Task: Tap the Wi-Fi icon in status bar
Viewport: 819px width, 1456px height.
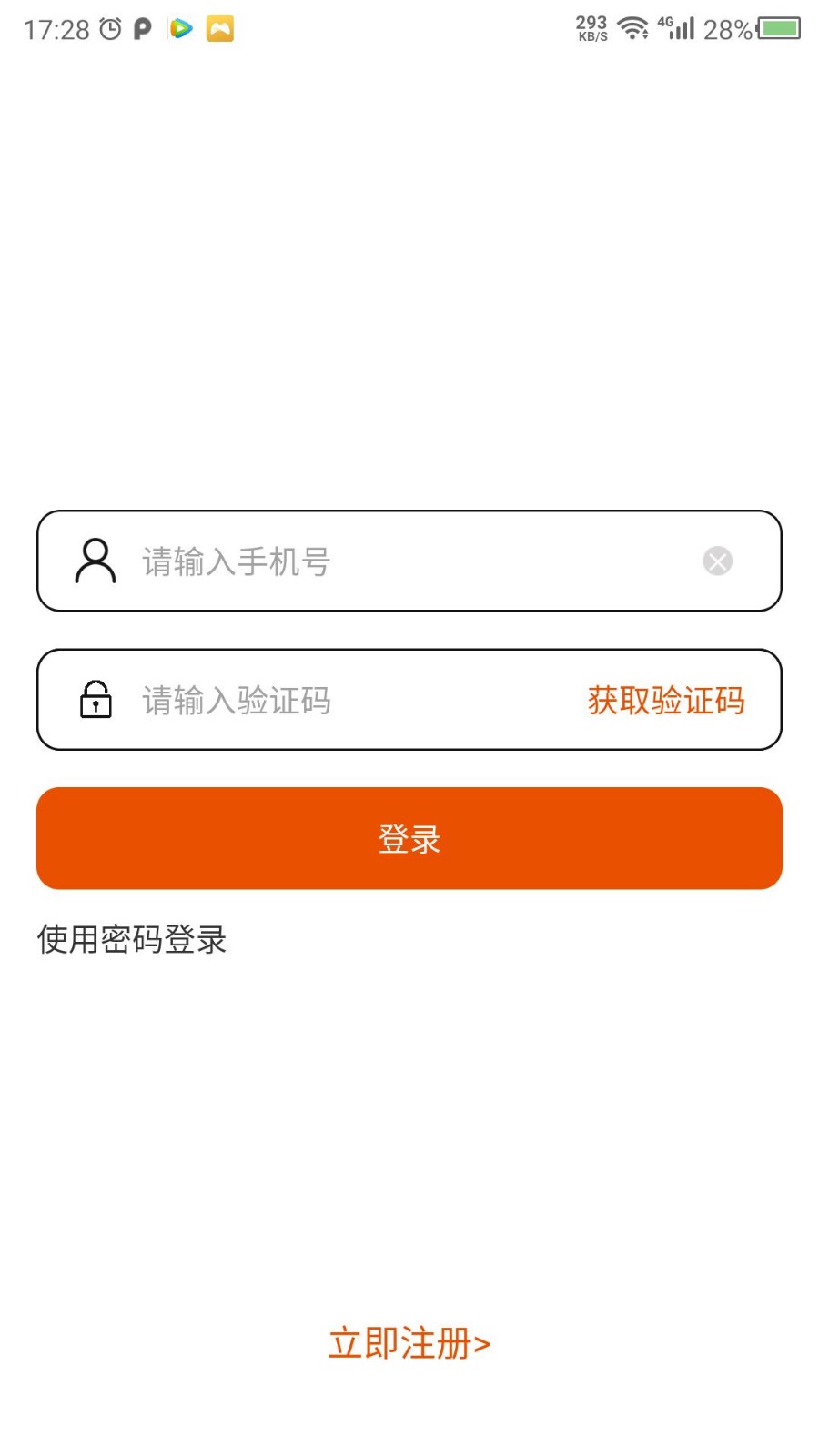Action: [632, 26]
